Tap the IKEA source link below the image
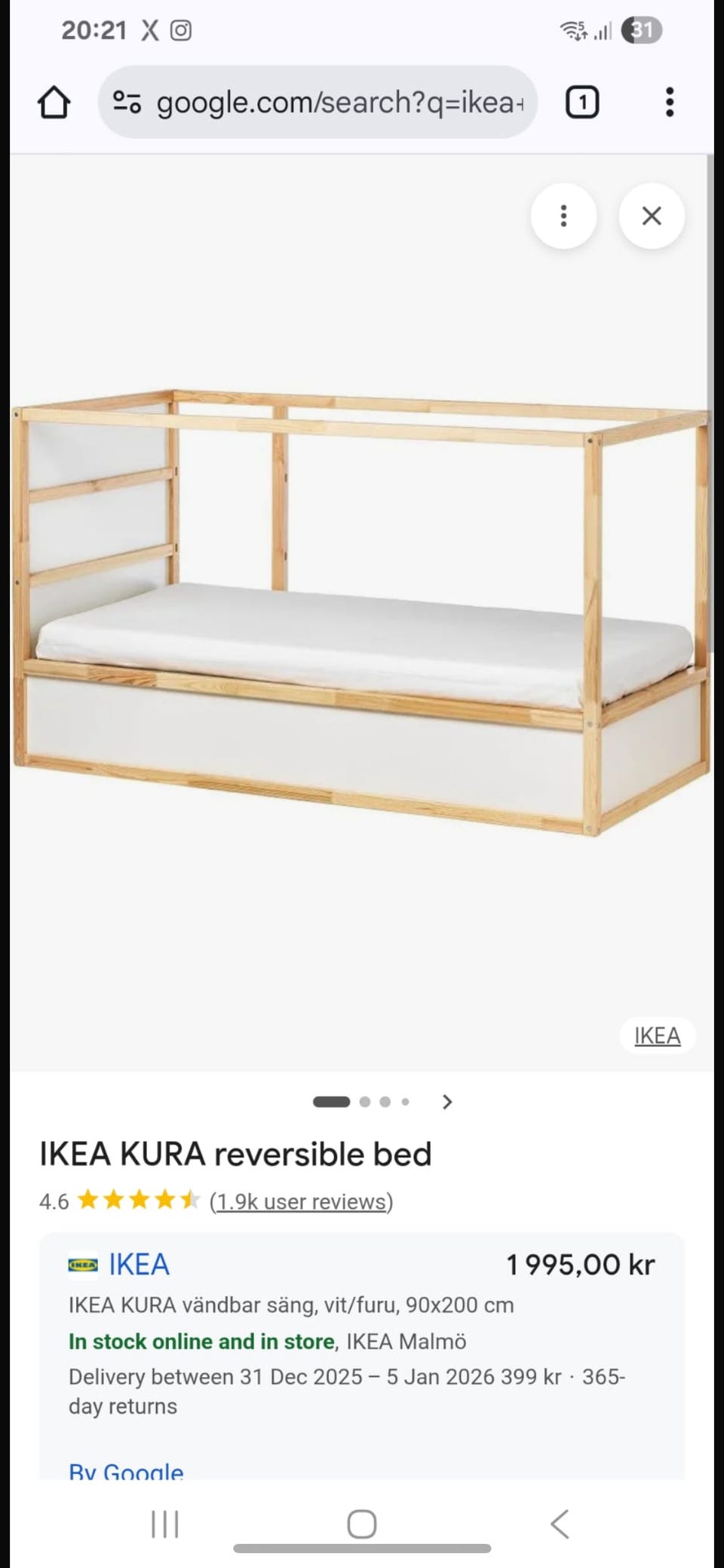The image size is (724, 1568). tap(657, 1035)
